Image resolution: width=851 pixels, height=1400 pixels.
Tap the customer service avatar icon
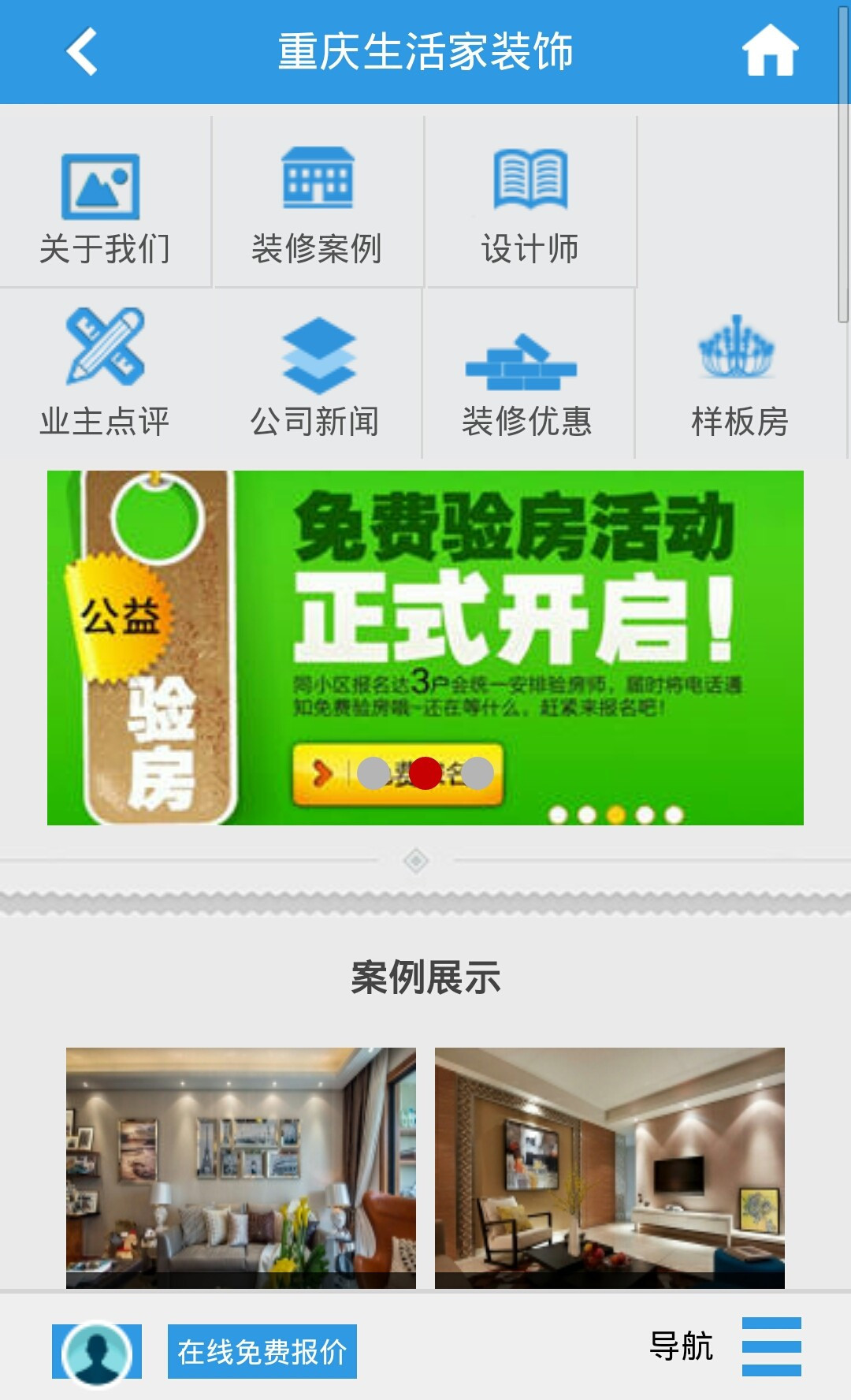[97, 1352]
